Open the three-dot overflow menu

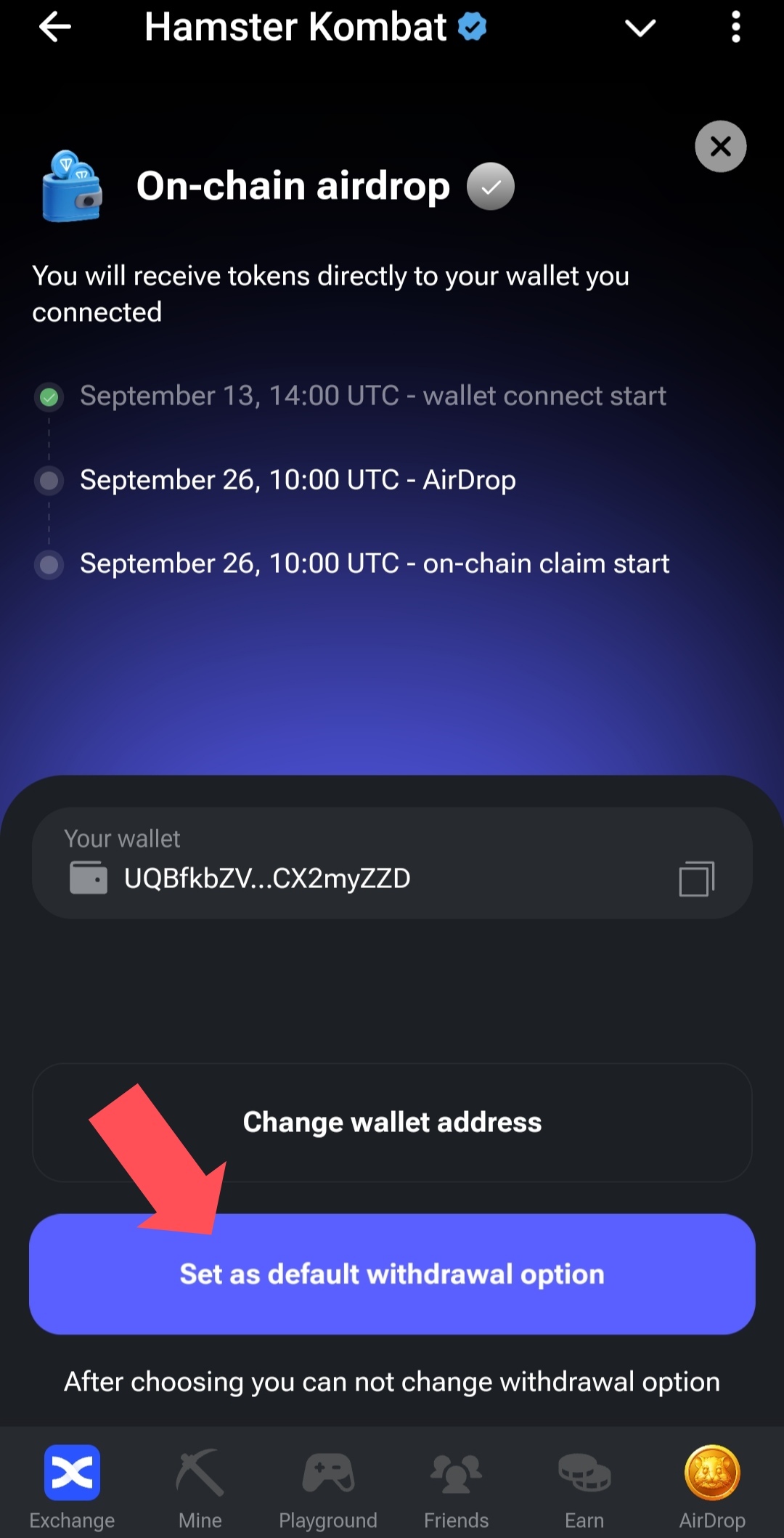pos(735,28)
